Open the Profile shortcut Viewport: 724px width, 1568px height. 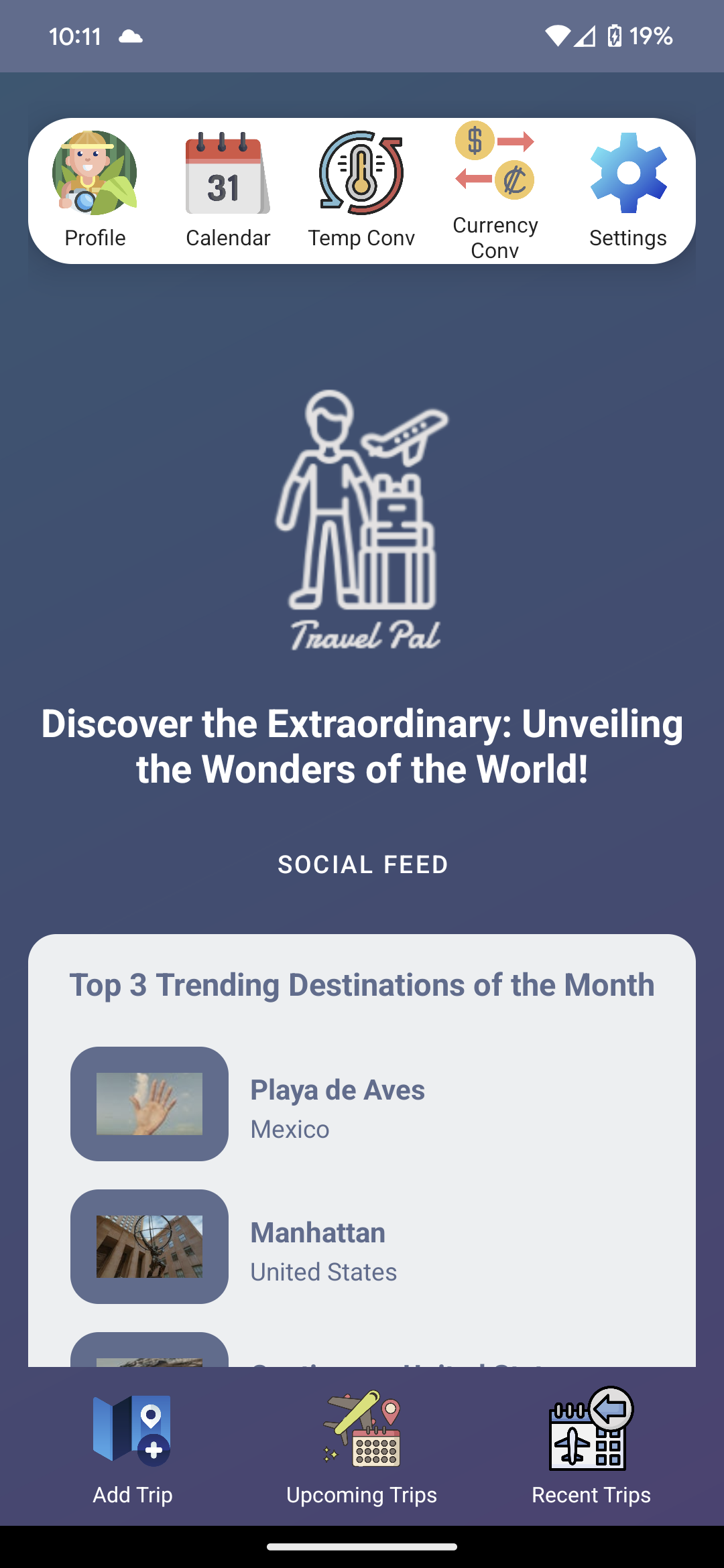(95, 190)
